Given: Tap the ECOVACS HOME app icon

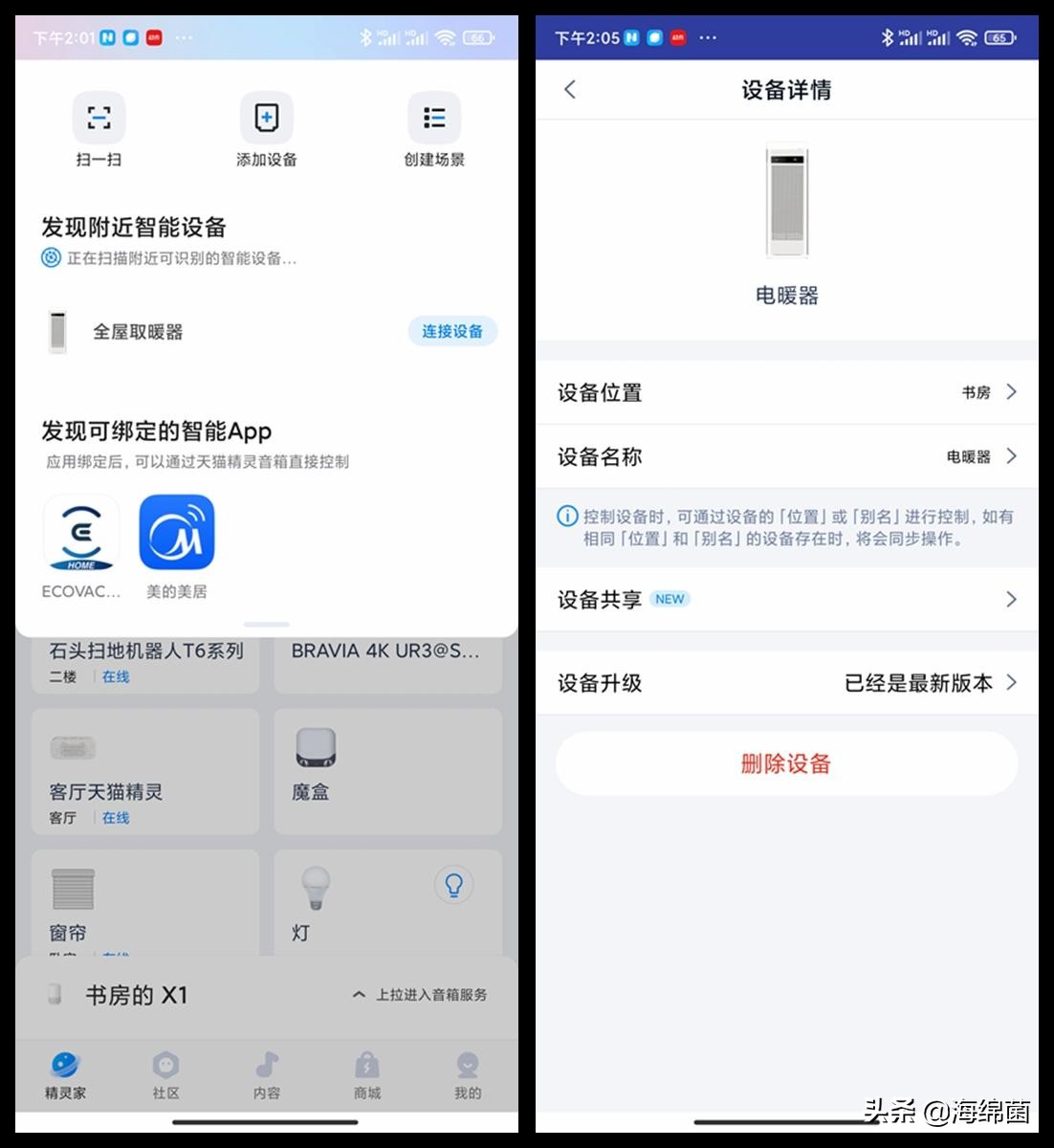Looking at the screenshot, I should pyautogui.click(x=80, y=531).
